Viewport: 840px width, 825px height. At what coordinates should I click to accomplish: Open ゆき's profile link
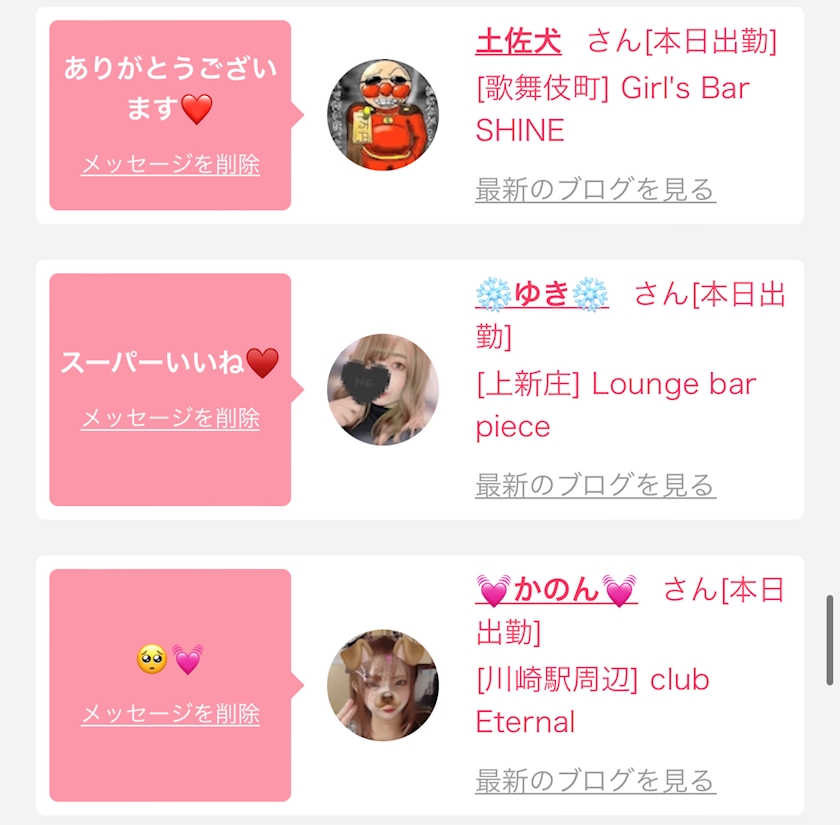[541, 294]
